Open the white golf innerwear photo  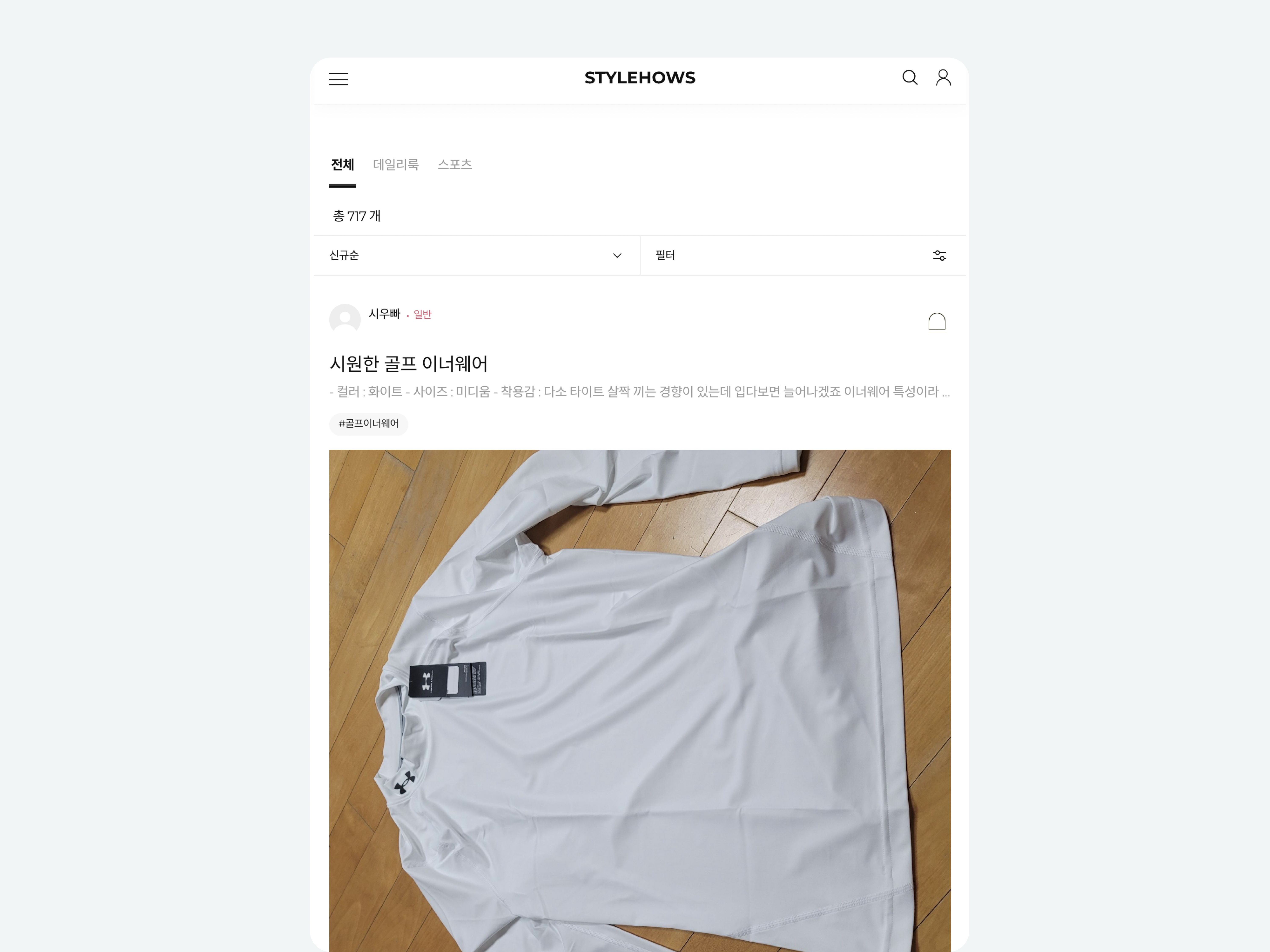(640, 700)
